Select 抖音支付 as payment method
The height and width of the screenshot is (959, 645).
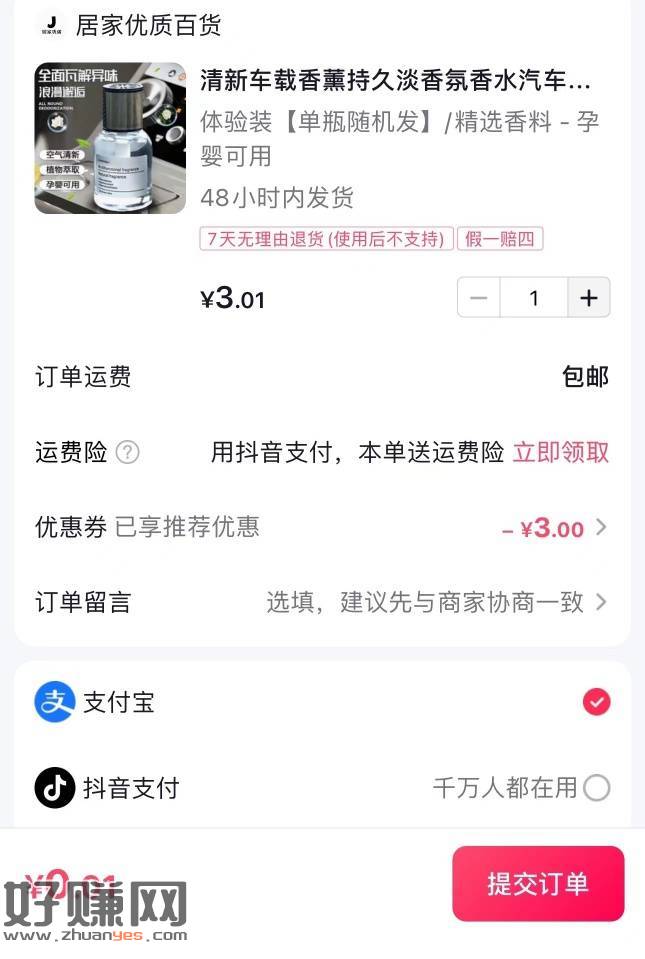[x=596, y=788]
